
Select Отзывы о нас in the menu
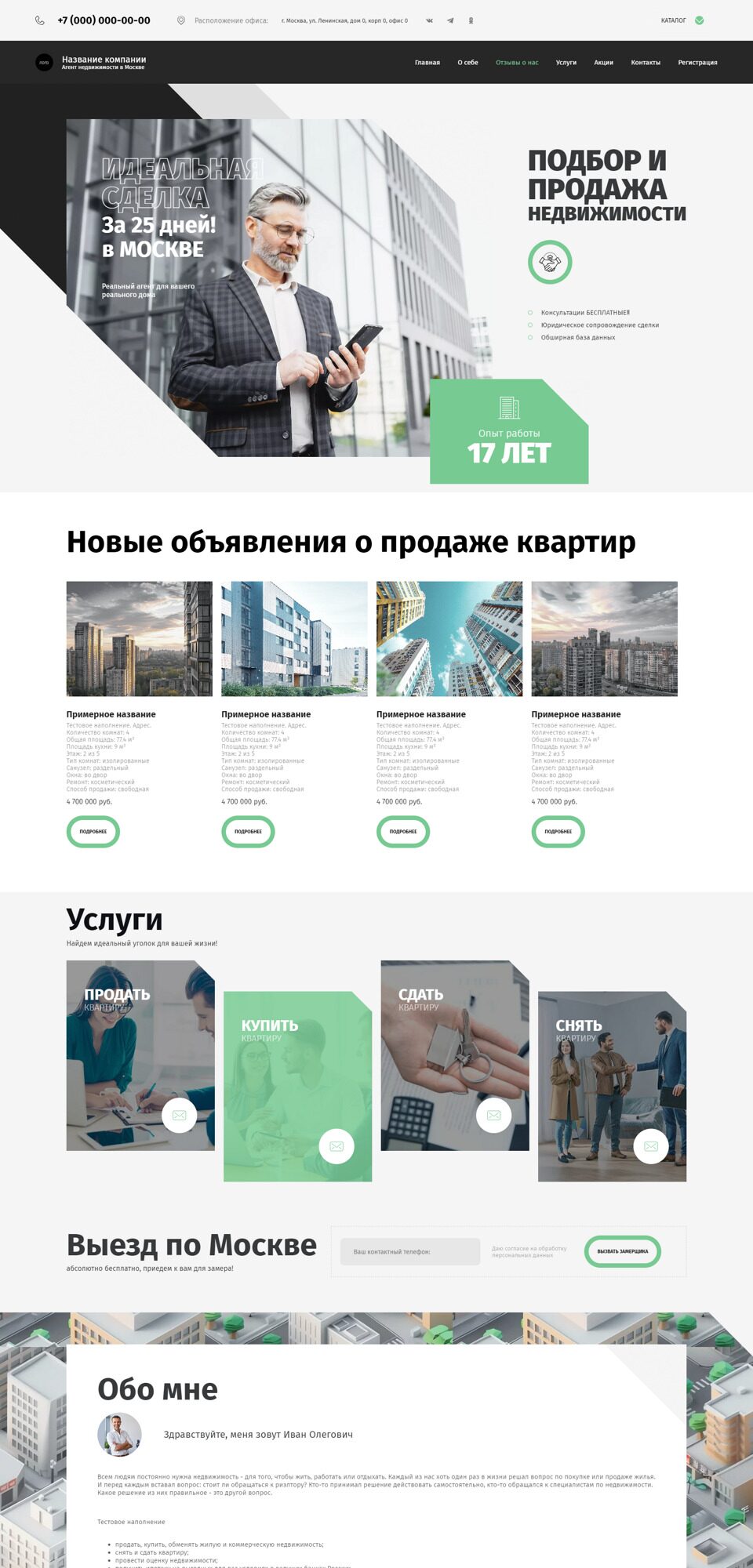click(517, 63)
